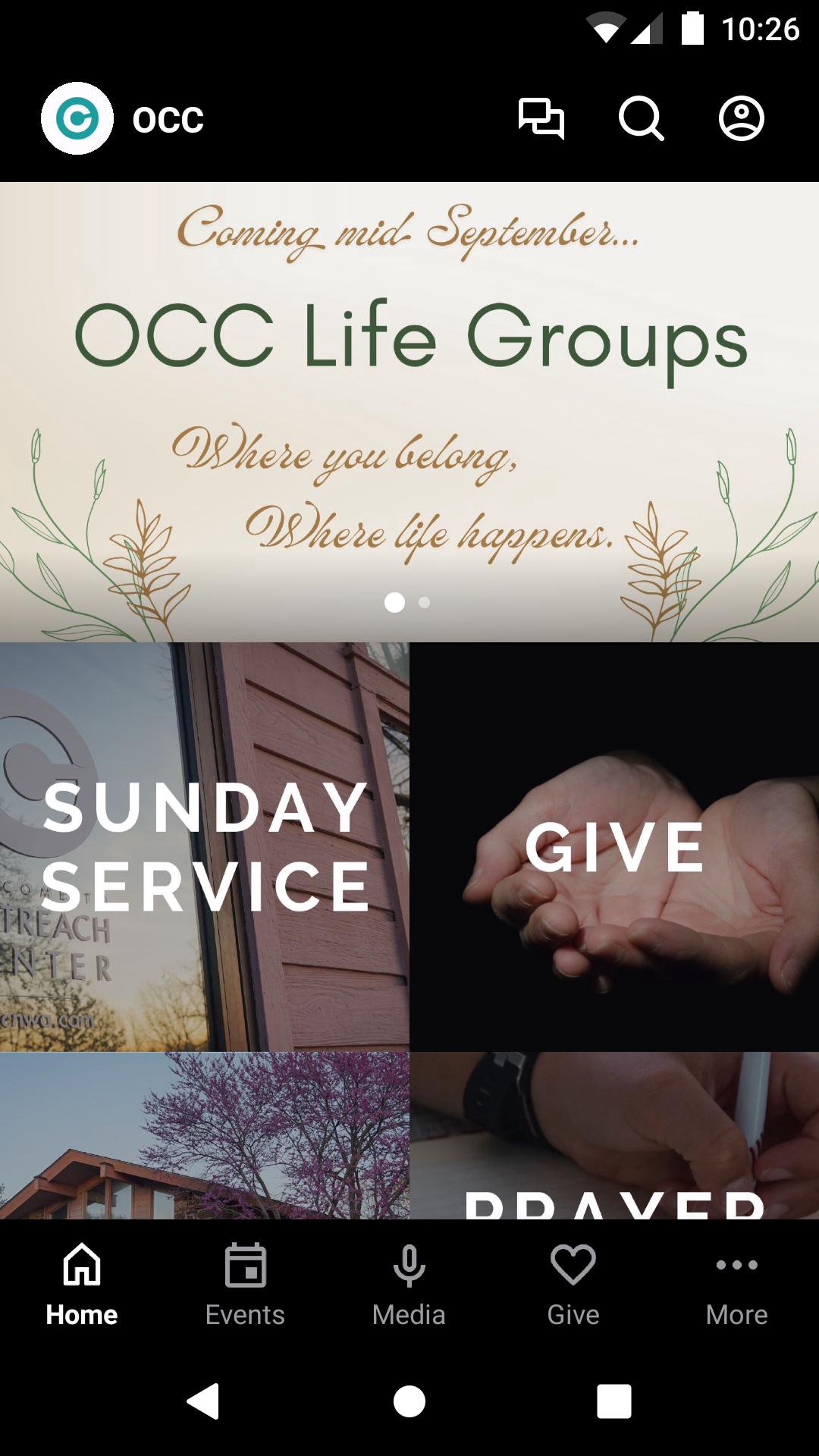
Task: Open the Give tile with hands photo
Action: (614, 846)
